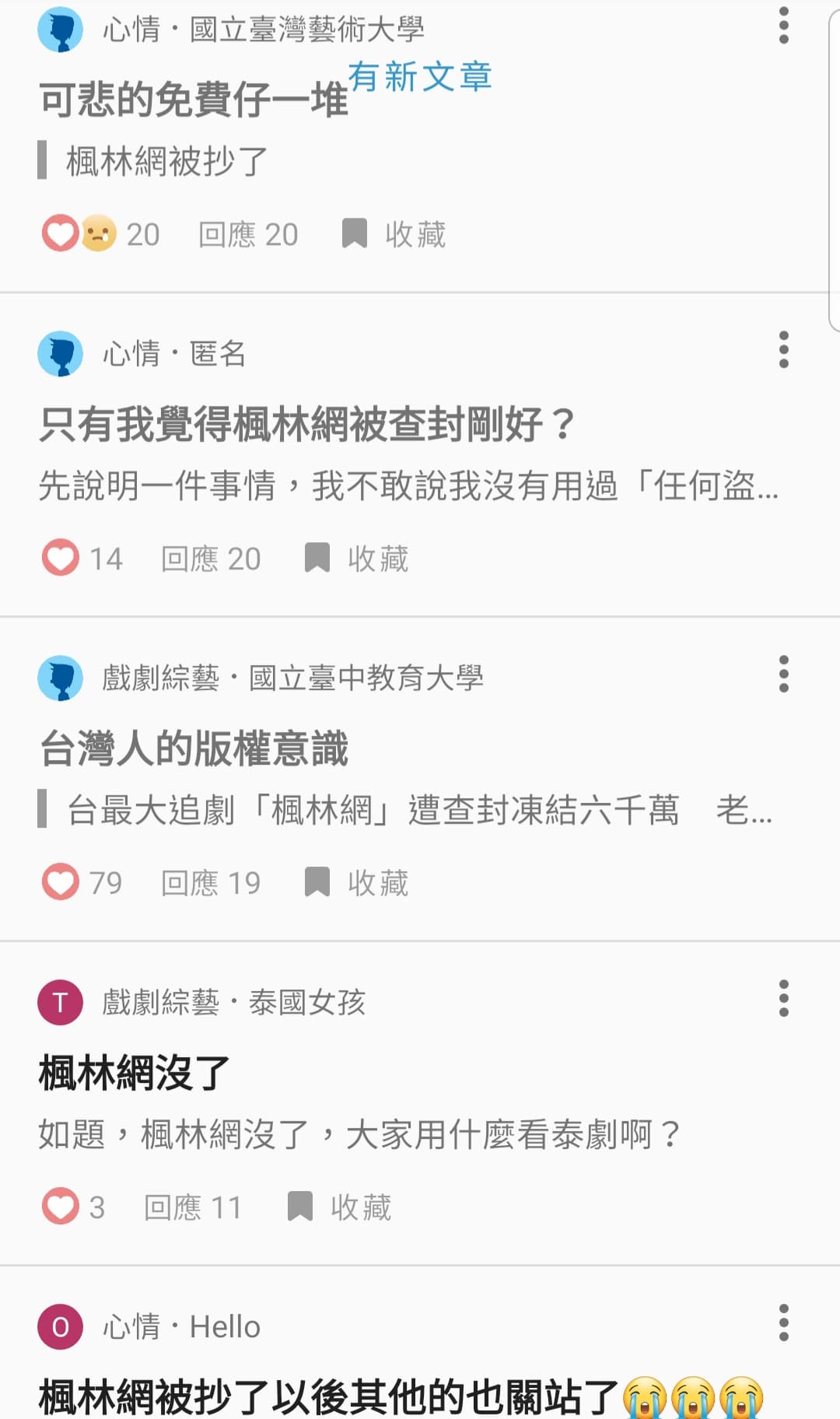Open overflow menu on Hello's post
Viewport: 840px width, 1419px height.
point(784,1323)
